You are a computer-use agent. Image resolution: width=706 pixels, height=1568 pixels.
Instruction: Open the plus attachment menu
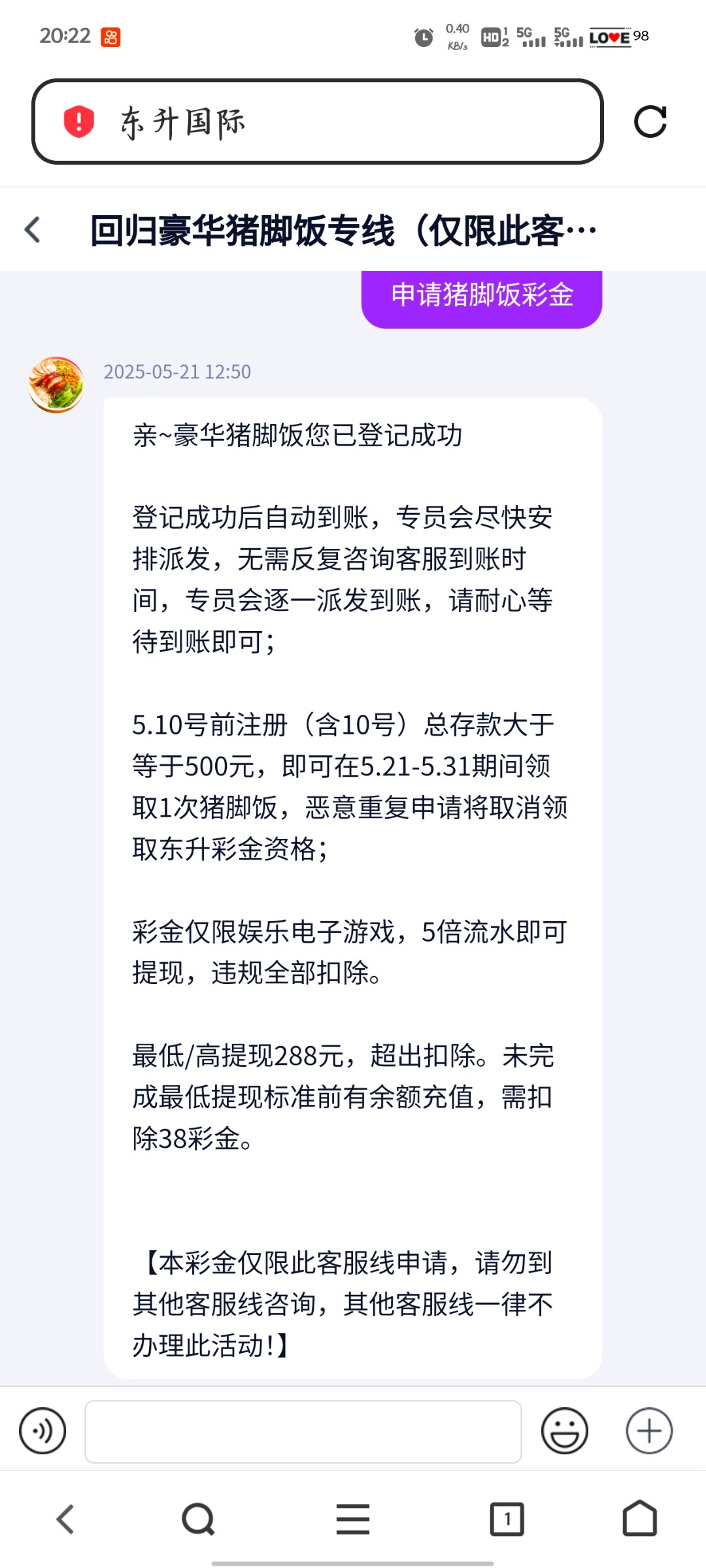pos(649,1431)
